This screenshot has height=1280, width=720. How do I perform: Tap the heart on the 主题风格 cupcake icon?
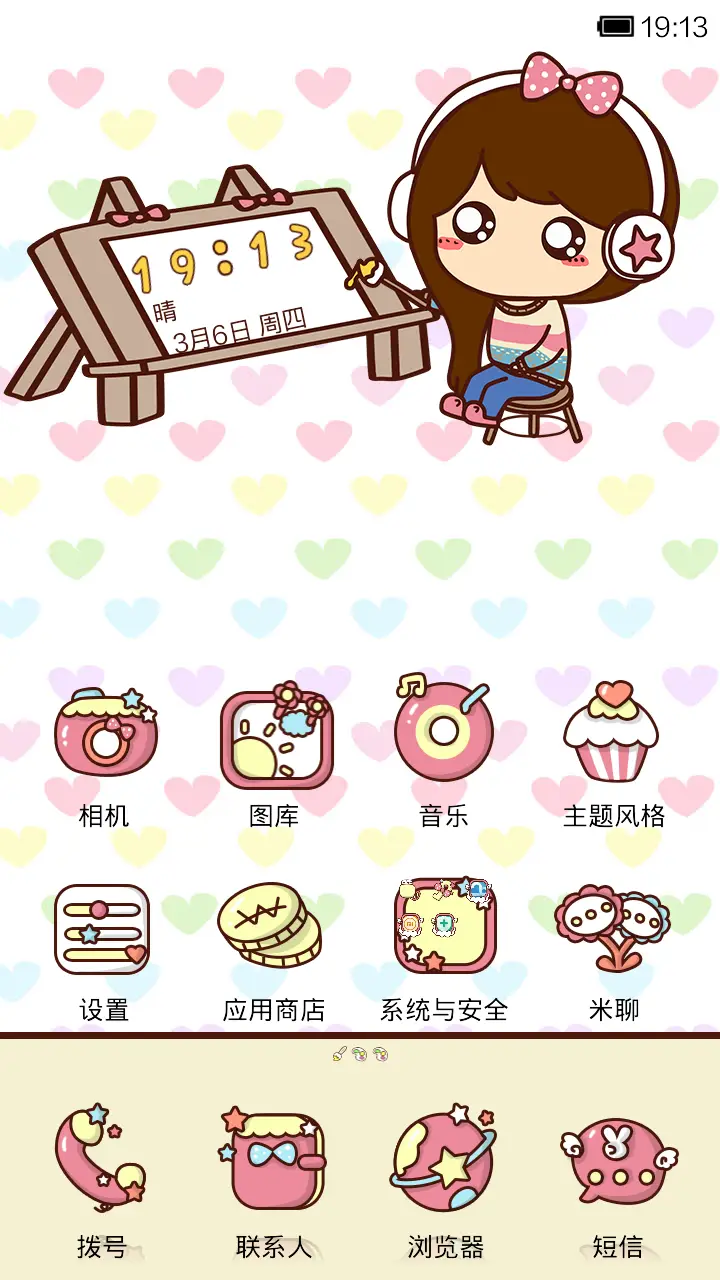[x=613, y=691]
